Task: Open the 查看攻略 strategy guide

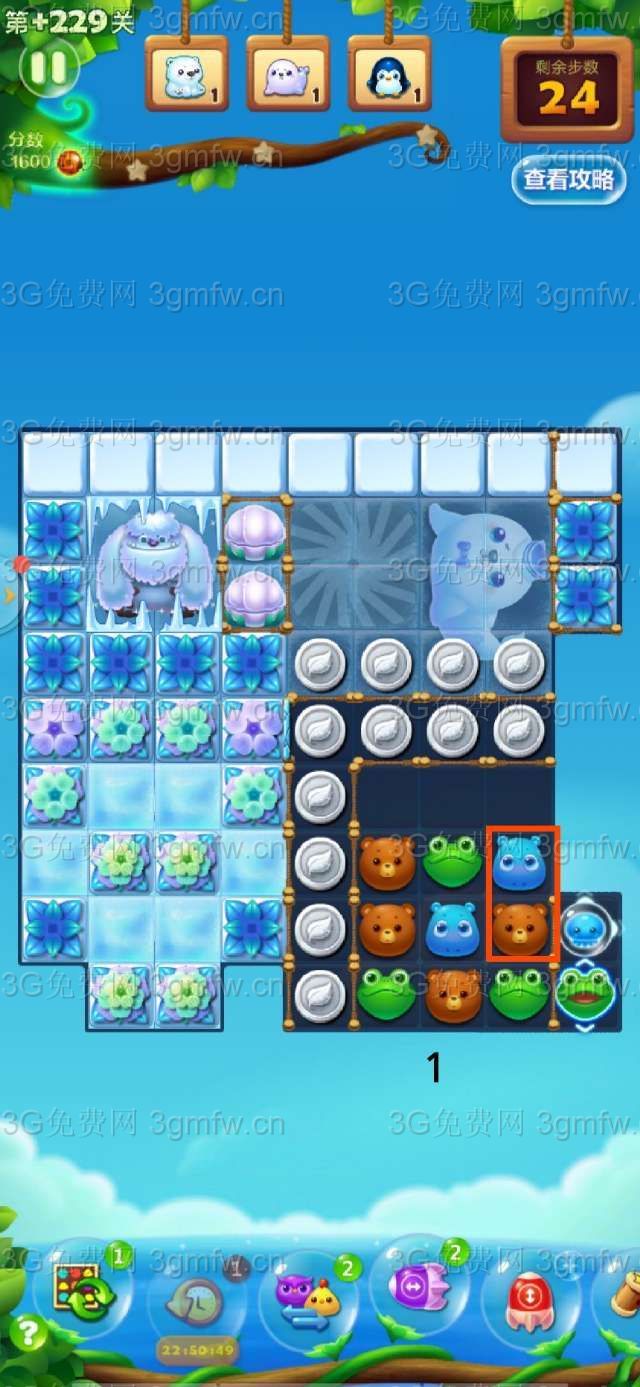Action: tap(568, 180)
